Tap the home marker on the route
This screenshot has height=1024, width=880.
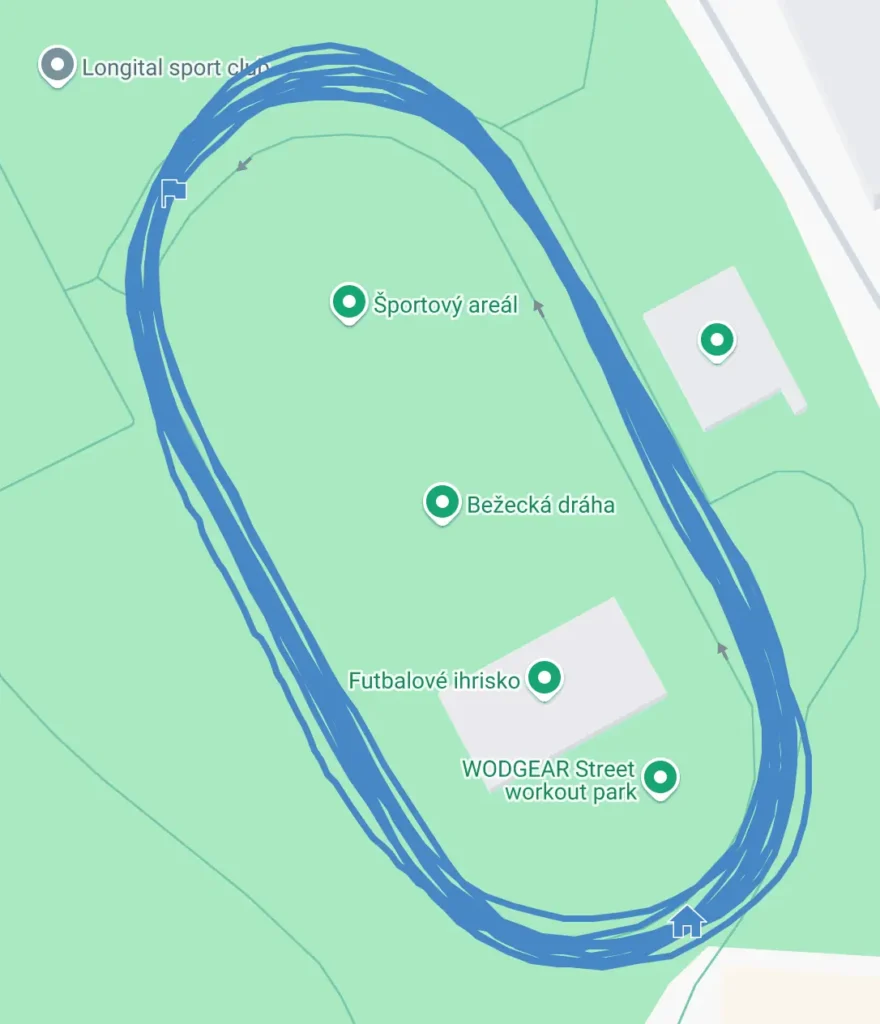687,921
